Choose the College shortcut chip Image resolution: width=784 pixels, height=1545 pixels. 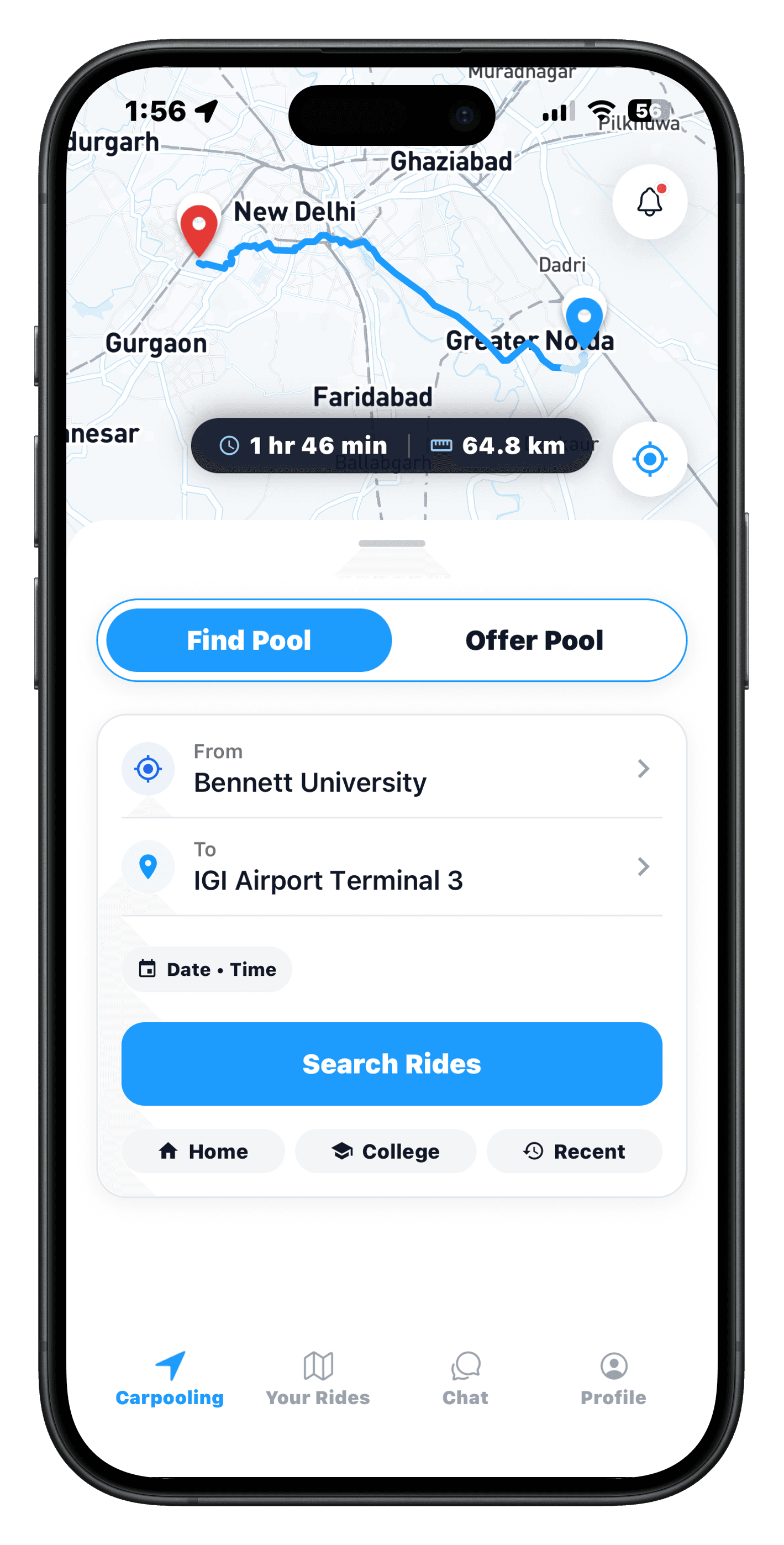point(386,1152)
